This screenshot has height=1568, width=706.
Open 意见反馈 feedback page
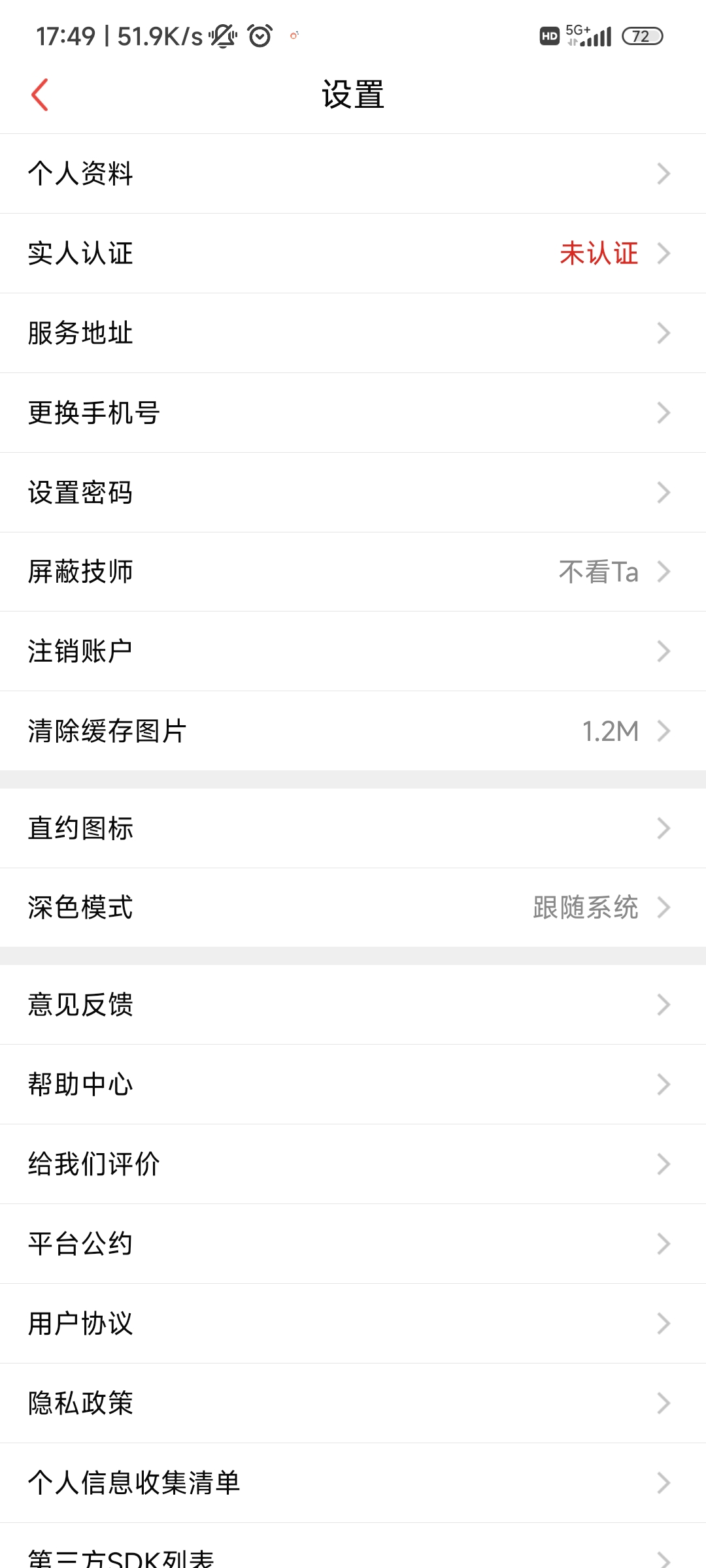tap(353, 1005)
